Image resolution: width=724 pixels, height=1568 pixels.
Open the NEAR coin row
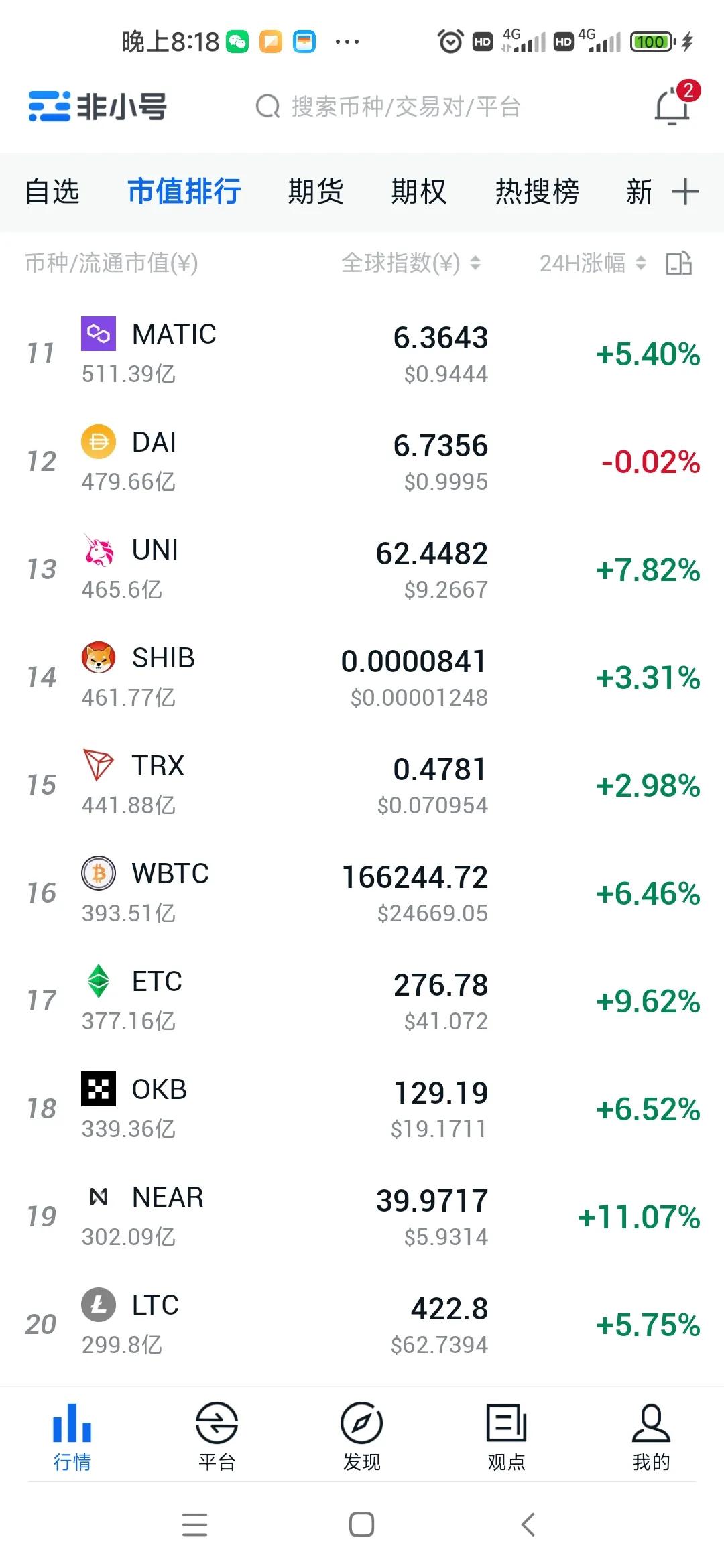(x=362, y=1216)
